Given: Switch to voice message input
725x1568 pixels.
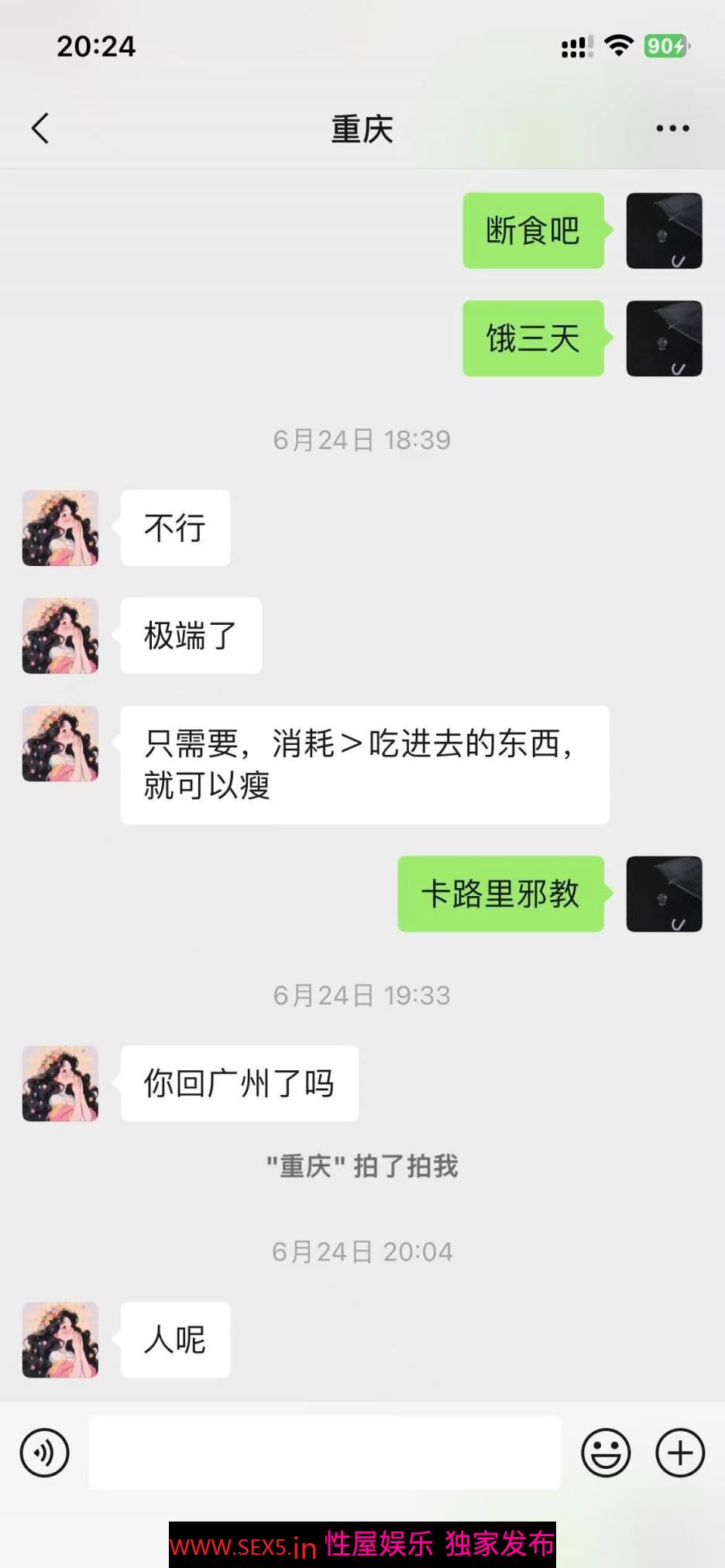Looking at the screenshot, I should point(44,1453).
